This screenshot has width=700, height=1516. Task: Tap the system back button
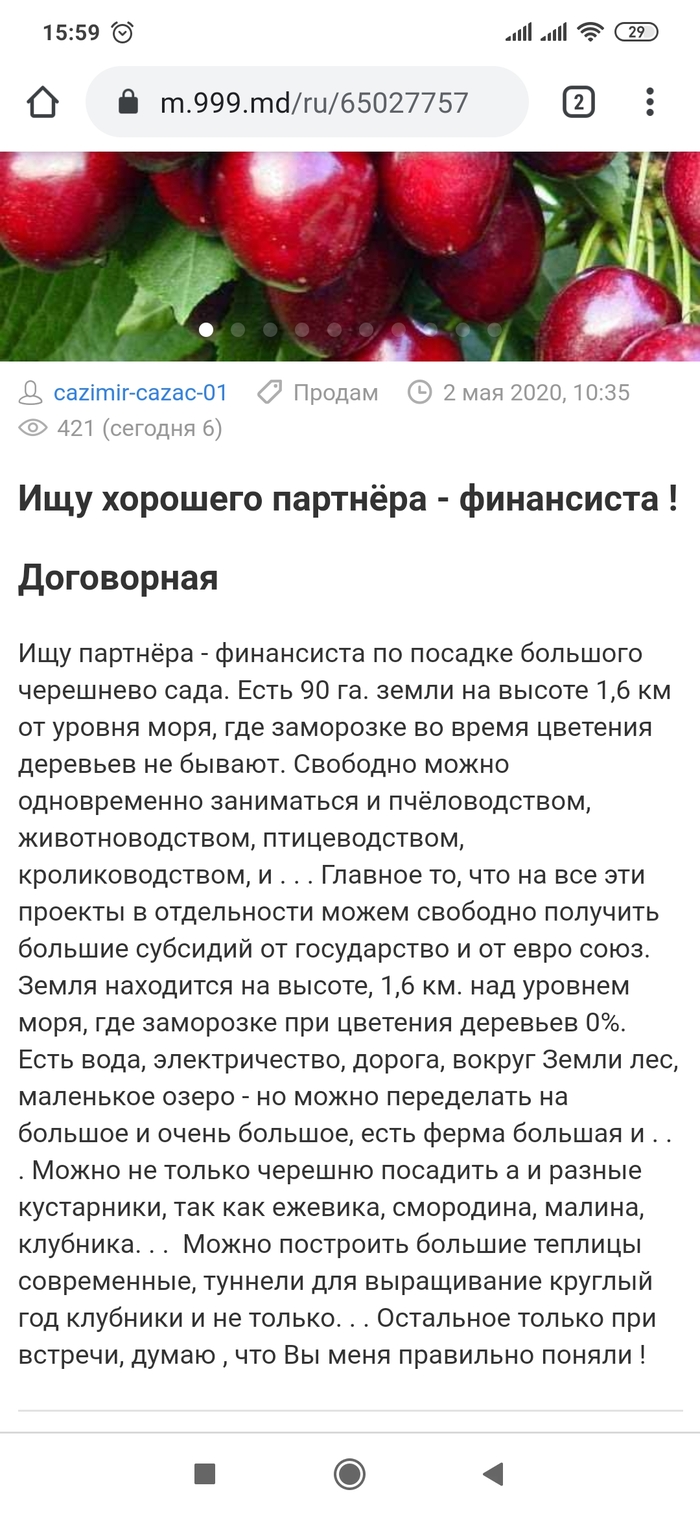tap(492, 1473)
